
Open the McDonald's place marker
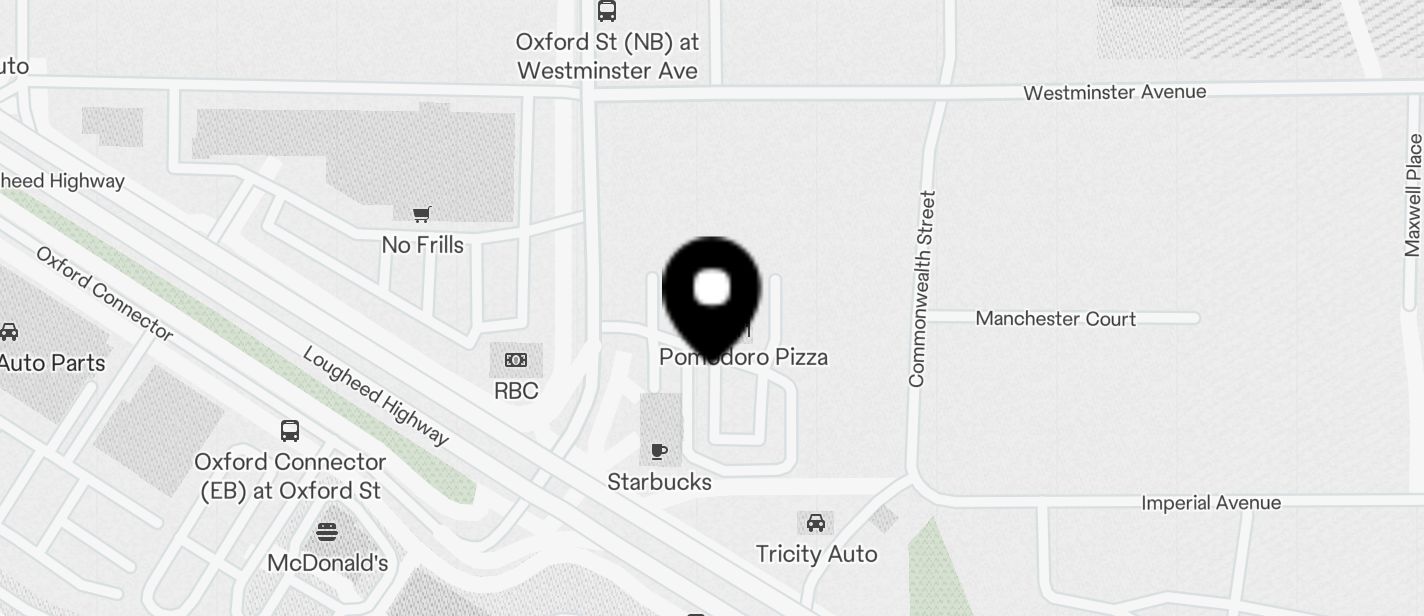coord(327,532)
